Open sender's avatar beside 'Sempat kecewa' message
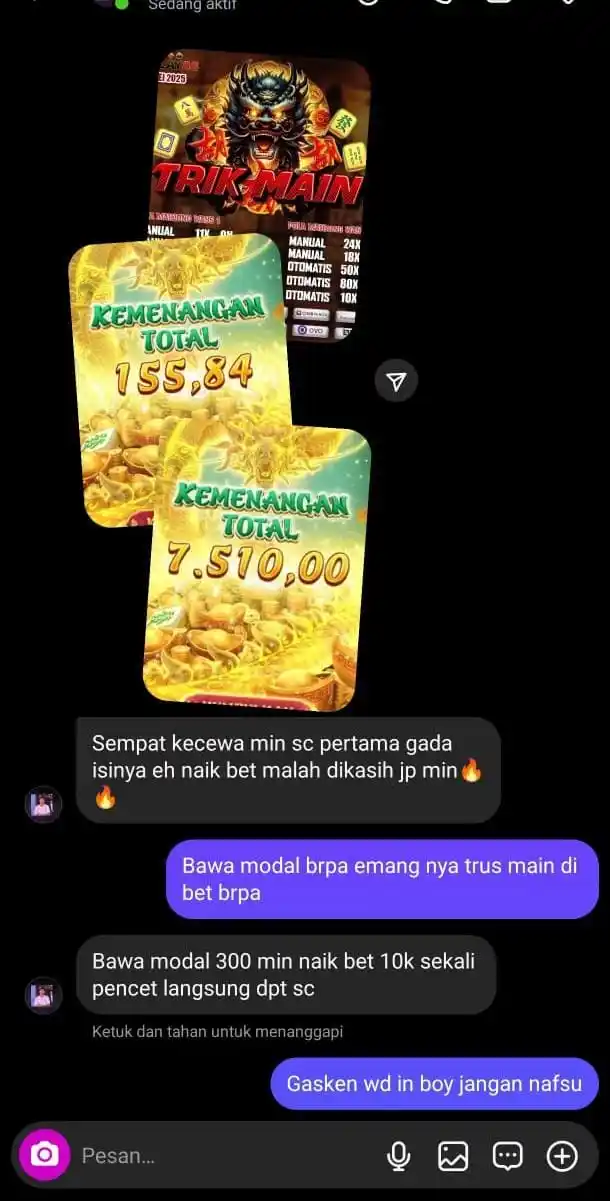610x1201 pixels. tap(43, 803)
